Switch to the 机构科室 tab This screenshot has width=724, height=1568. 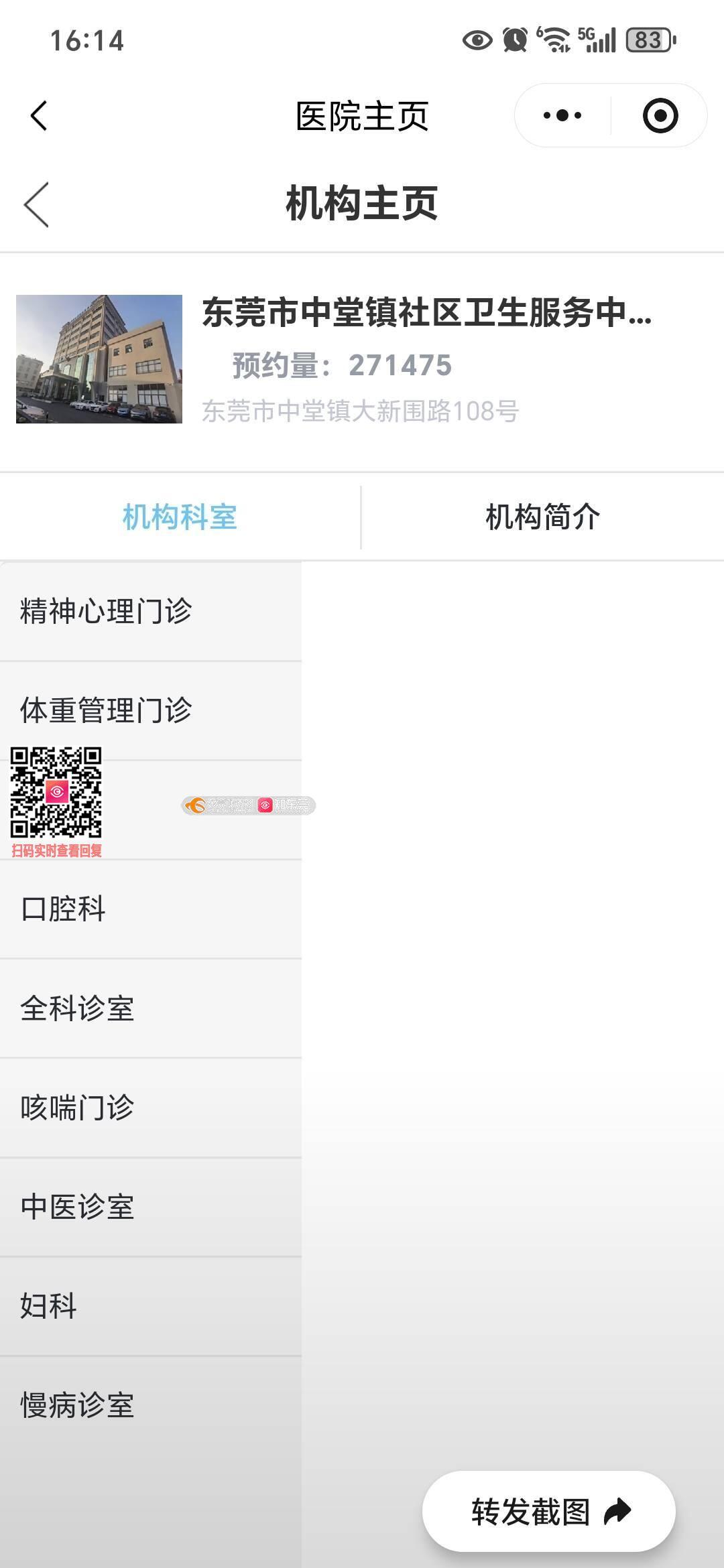coord(180,517)
